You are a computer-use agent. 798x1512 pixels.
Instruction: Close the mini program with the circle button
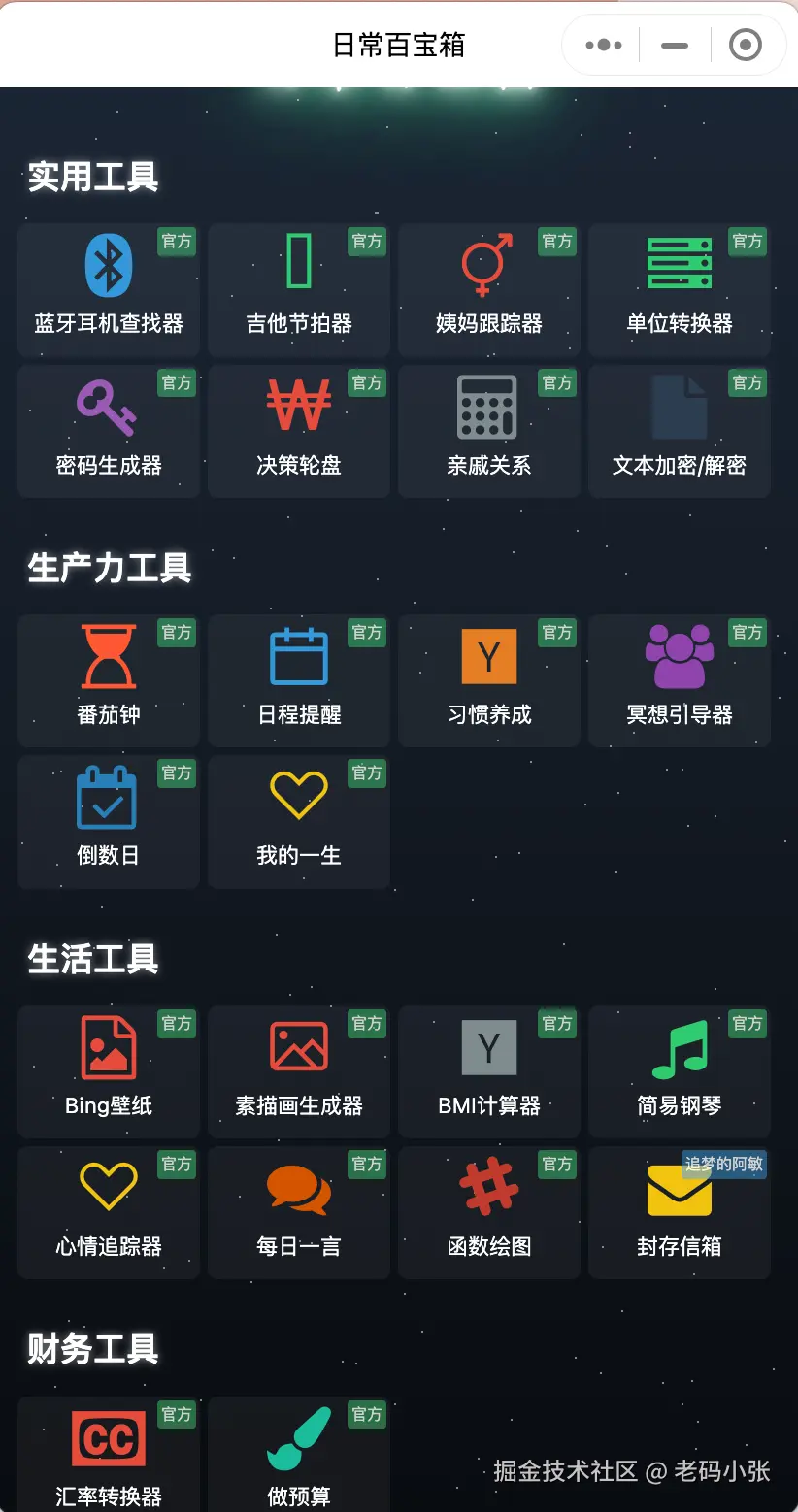745,46
